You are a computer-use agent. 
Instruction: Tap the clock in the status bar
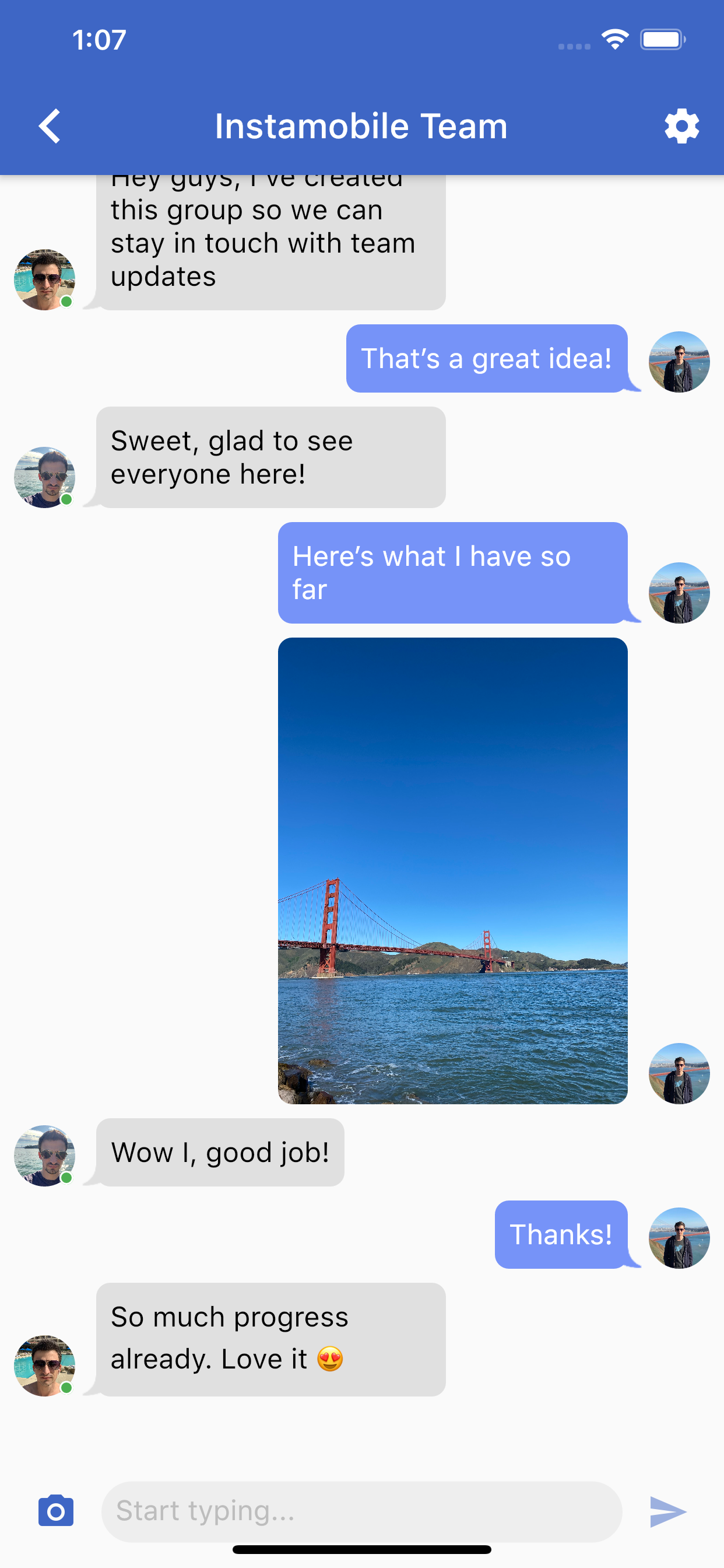[x=99, y=39]
